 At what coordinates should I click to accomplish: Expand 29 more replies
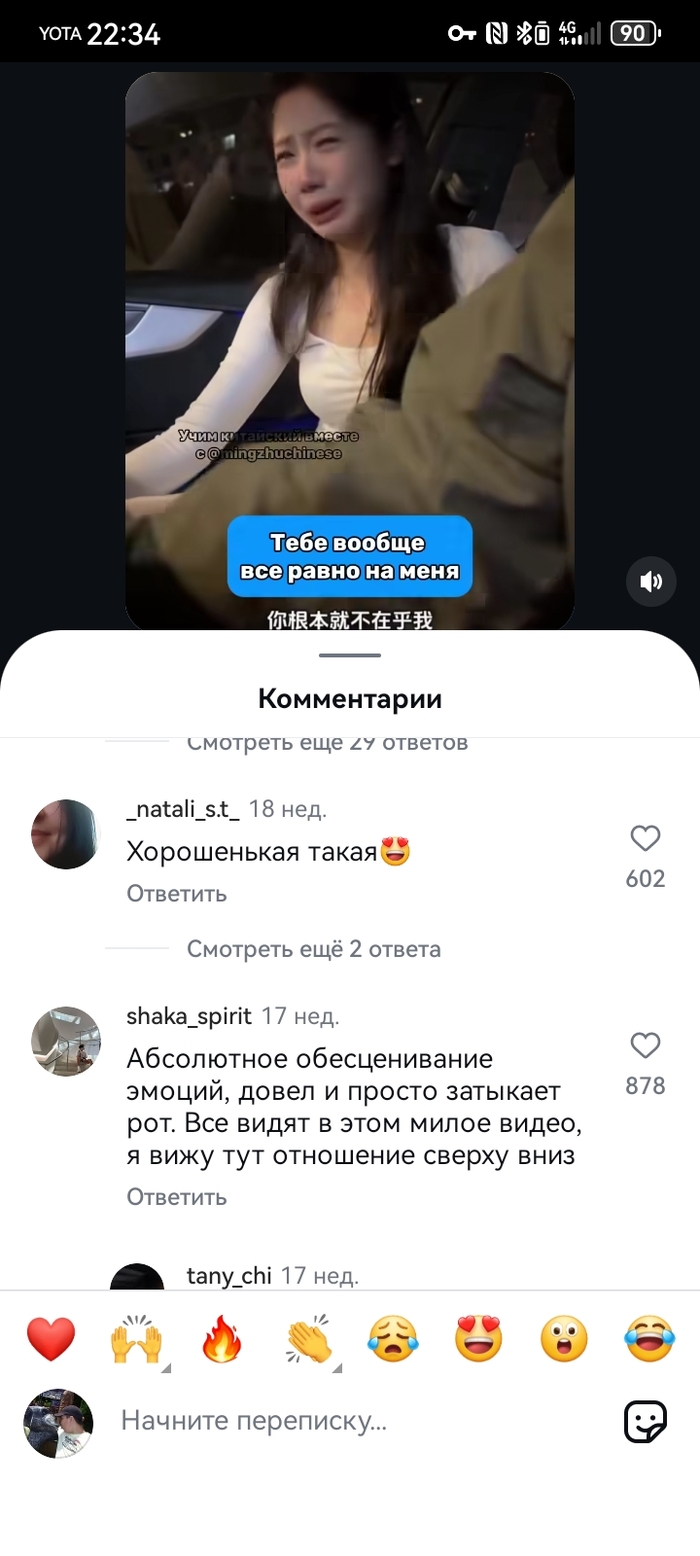pyautogui.click(x=326, y=744)
